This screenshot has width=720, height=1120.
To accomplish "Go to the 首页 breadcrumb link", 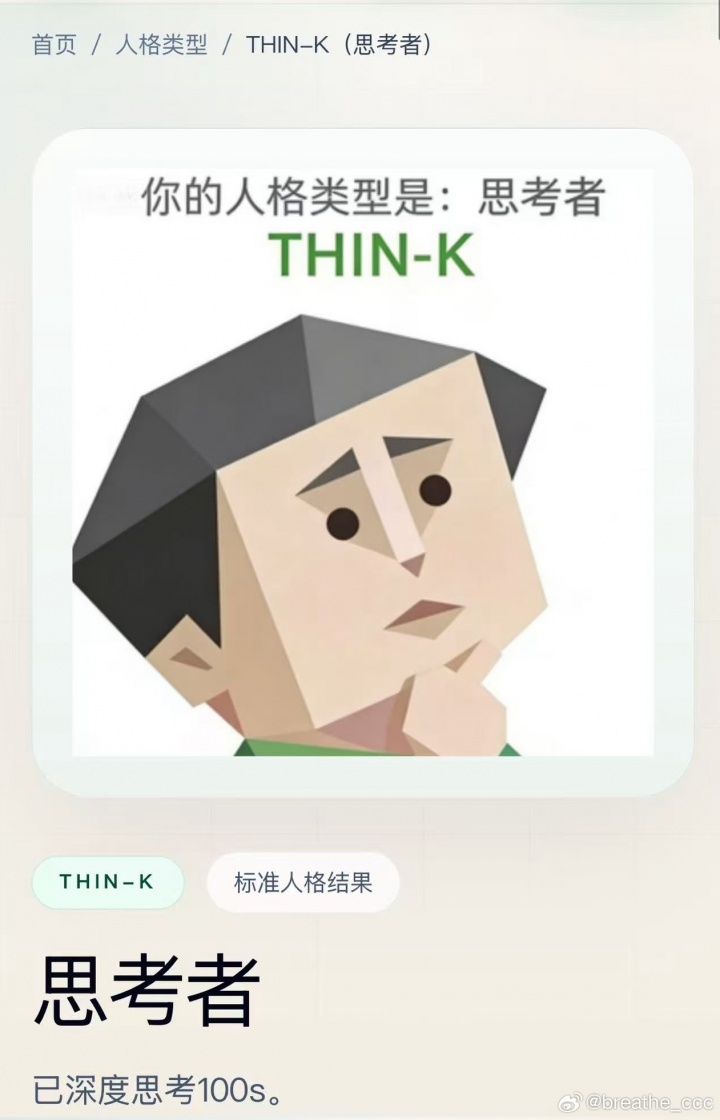I will 54,45.
